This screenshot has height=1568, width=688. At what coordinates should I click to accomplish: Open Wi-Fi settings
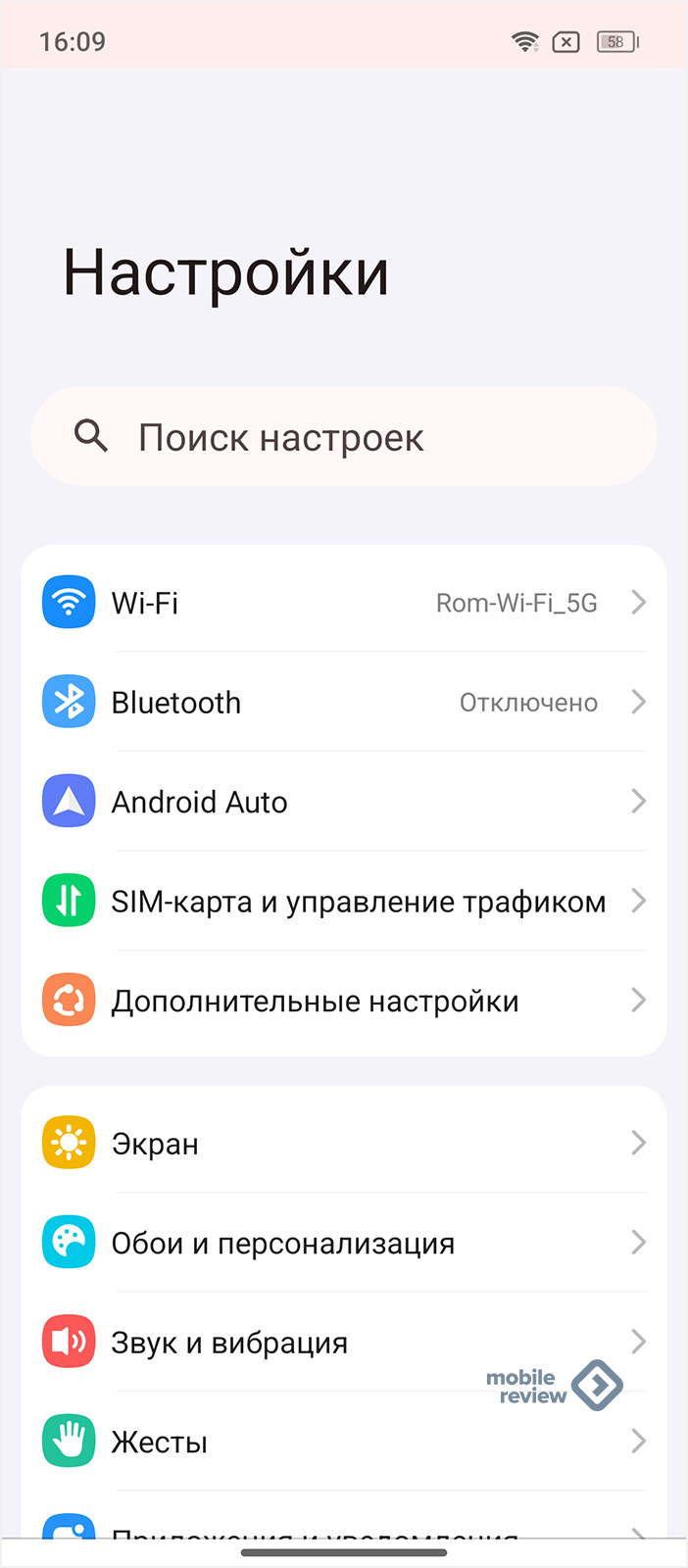(x=344, y=602)
